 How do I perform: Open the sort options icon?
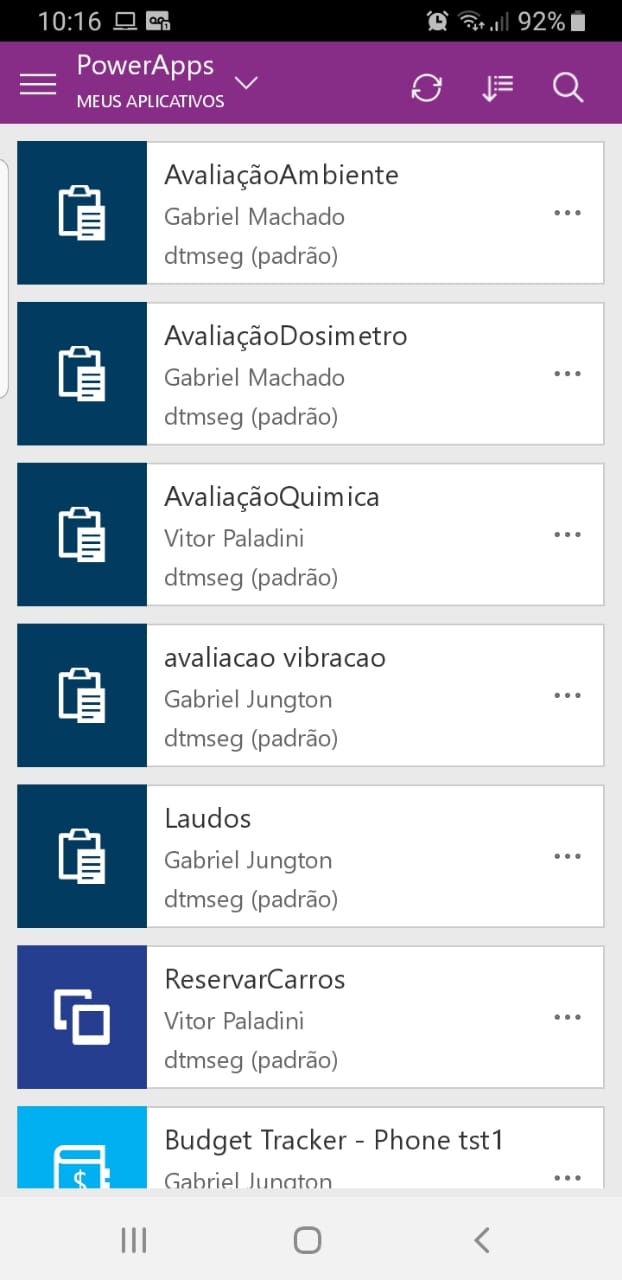point(497,88)
